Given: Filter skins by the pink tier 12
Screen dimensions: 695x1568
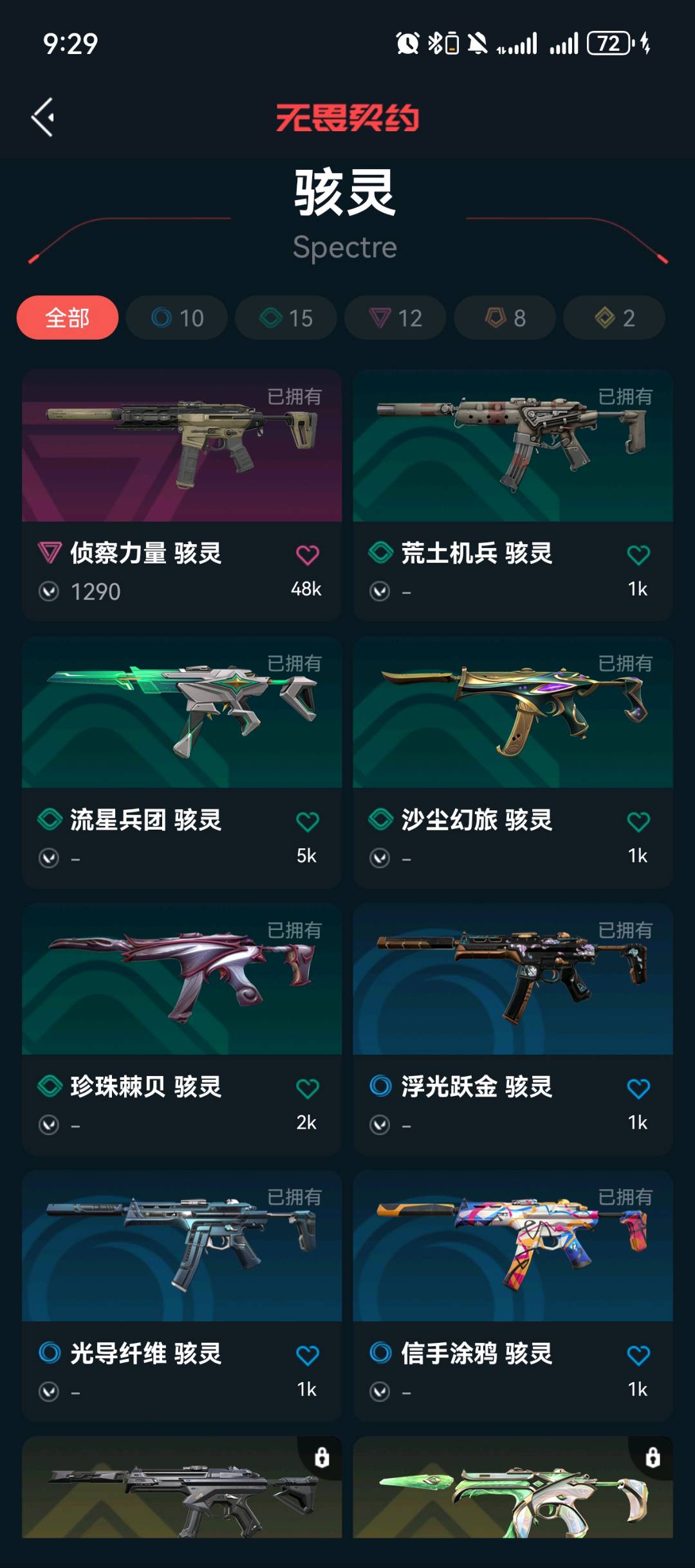Looking at the screenshot, I should [x=396, y=318].
